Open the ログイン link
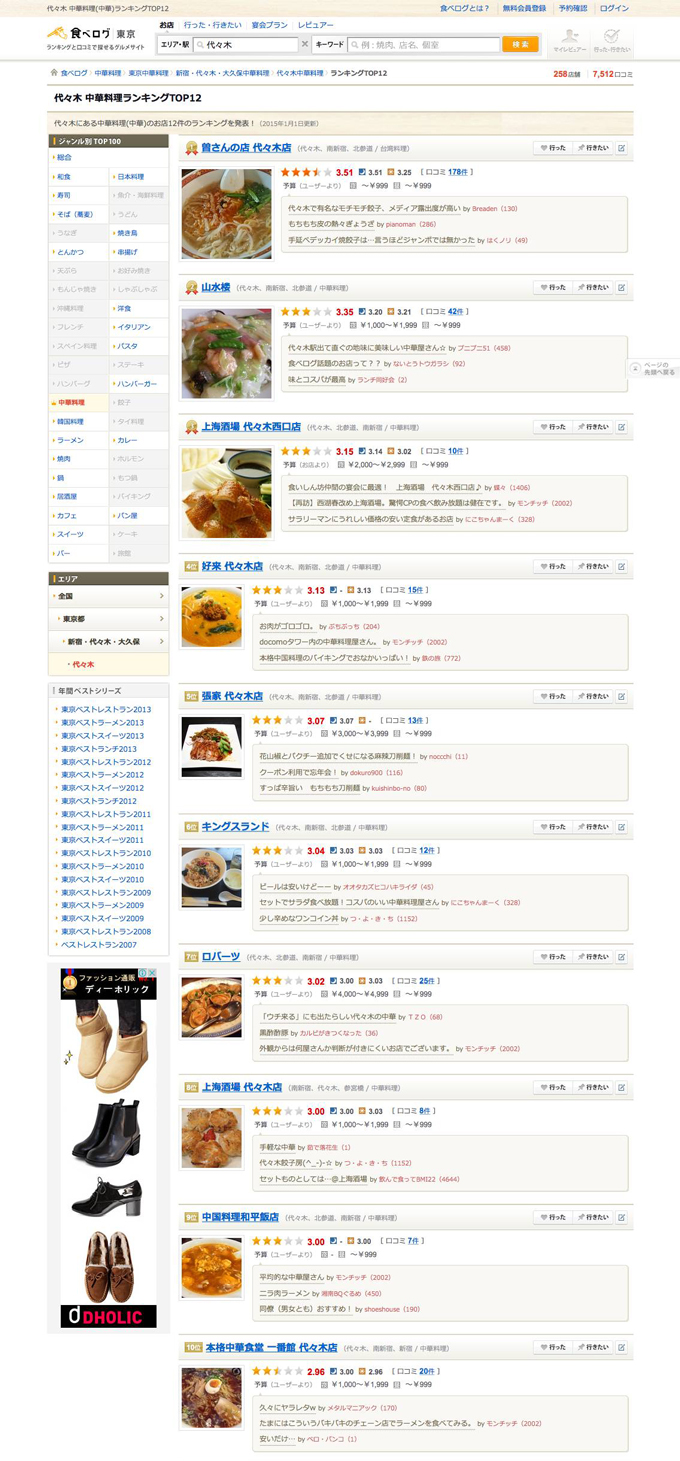The image size is (680, 1461). pyautogui.click(x=615, y=8)
